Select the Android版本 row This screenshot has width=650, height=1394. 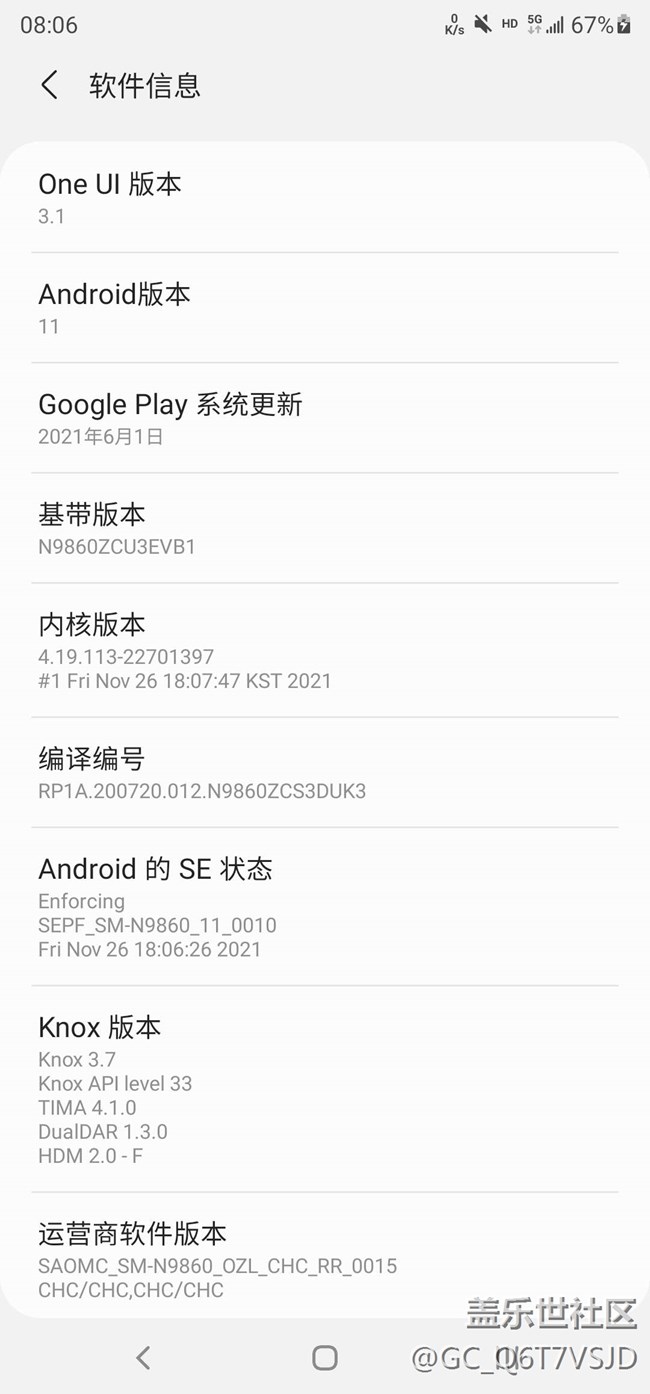point(324,308)
